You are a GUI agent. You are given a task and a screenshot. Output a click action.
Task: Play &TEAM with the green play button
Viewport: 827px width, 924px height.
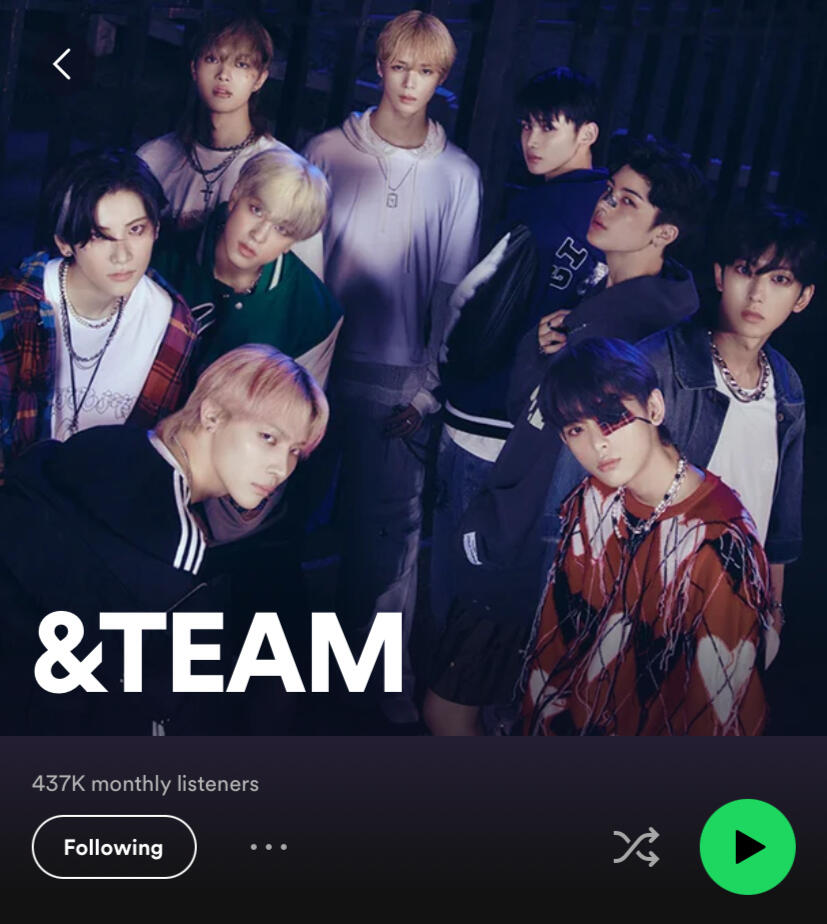pos(747,847)
